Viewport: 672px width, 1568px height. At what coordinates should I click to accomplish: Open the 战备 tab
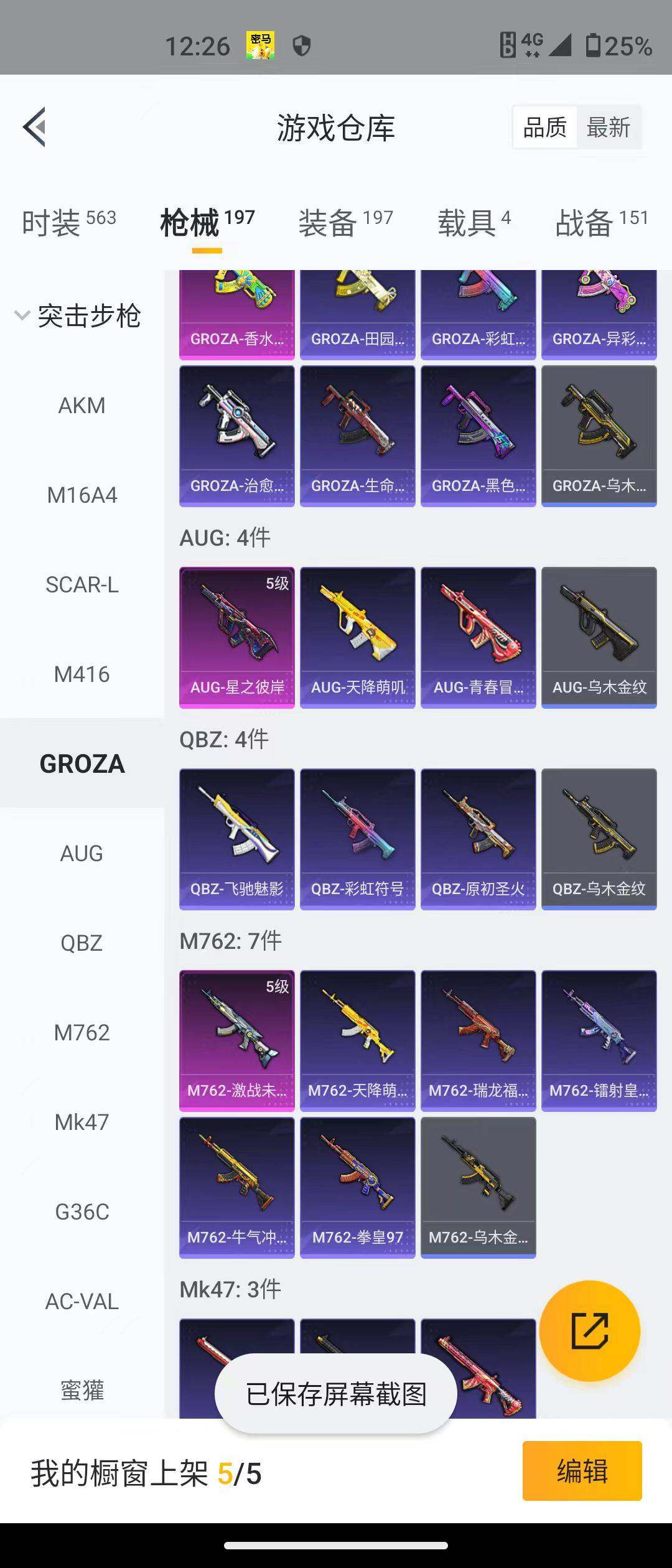pos(601,222)
